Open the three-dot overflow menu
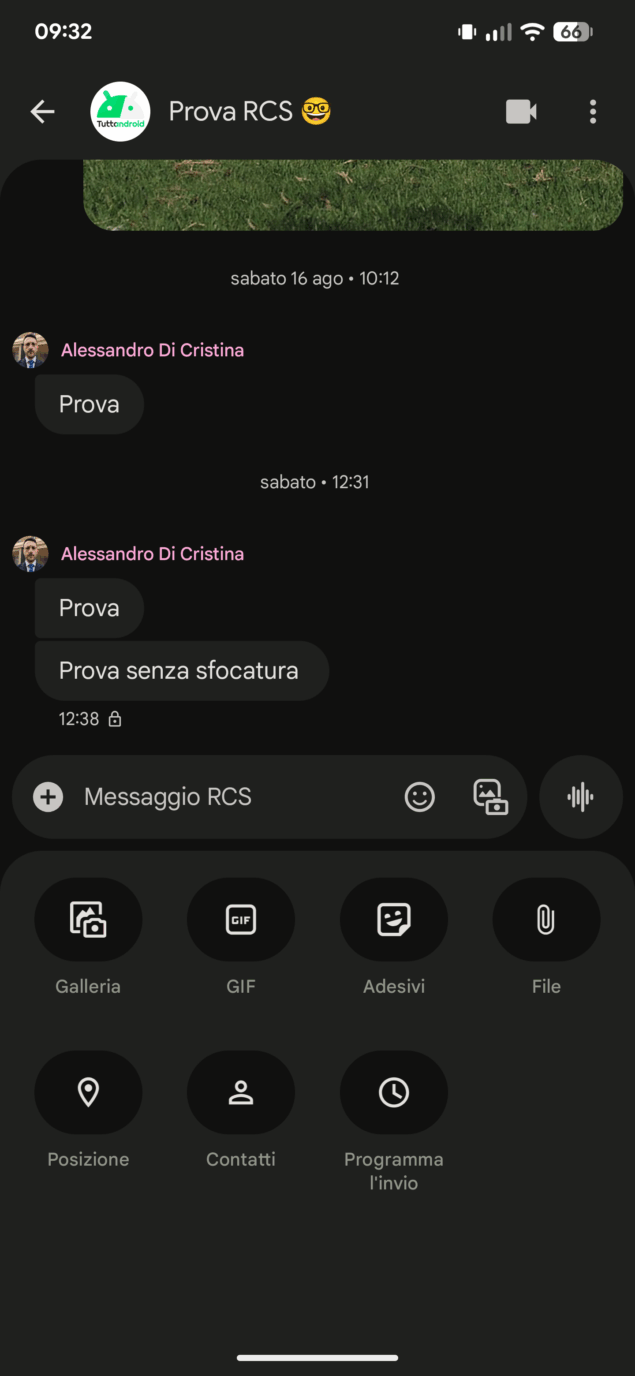Viewport: 635px width, 1376px height. 593,112
